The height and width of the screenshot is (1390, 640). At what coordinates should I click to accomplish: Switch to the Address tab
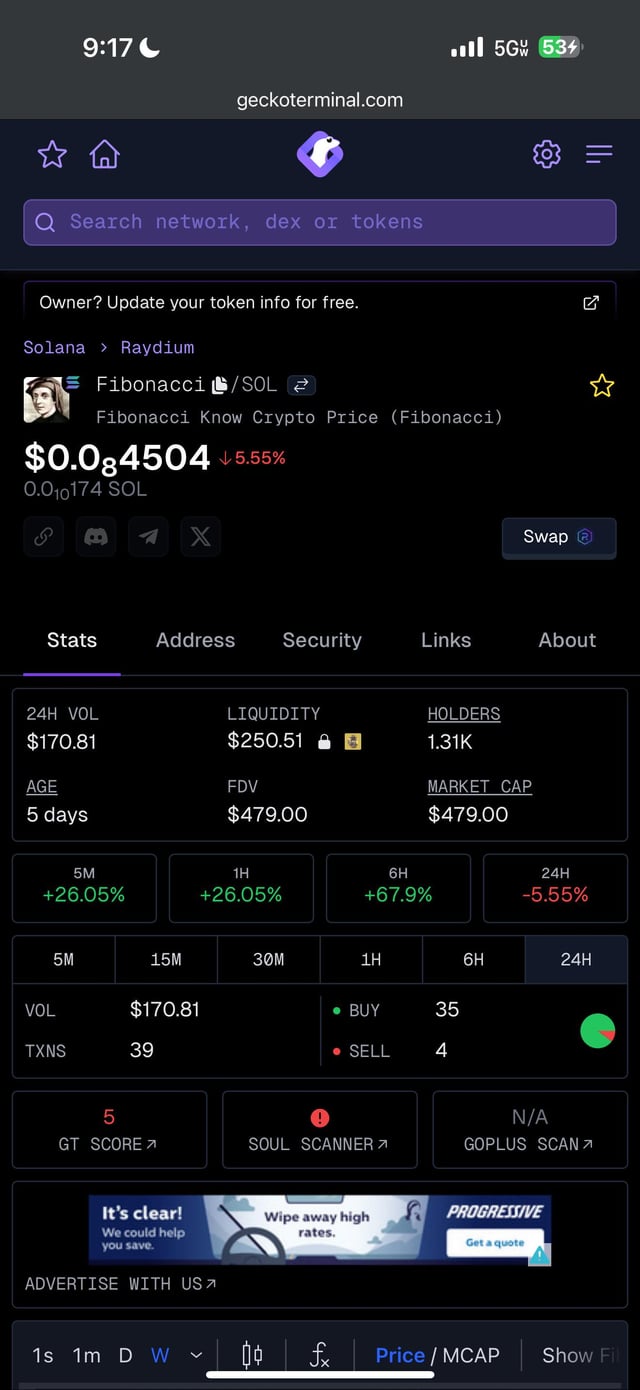(195, 640)
